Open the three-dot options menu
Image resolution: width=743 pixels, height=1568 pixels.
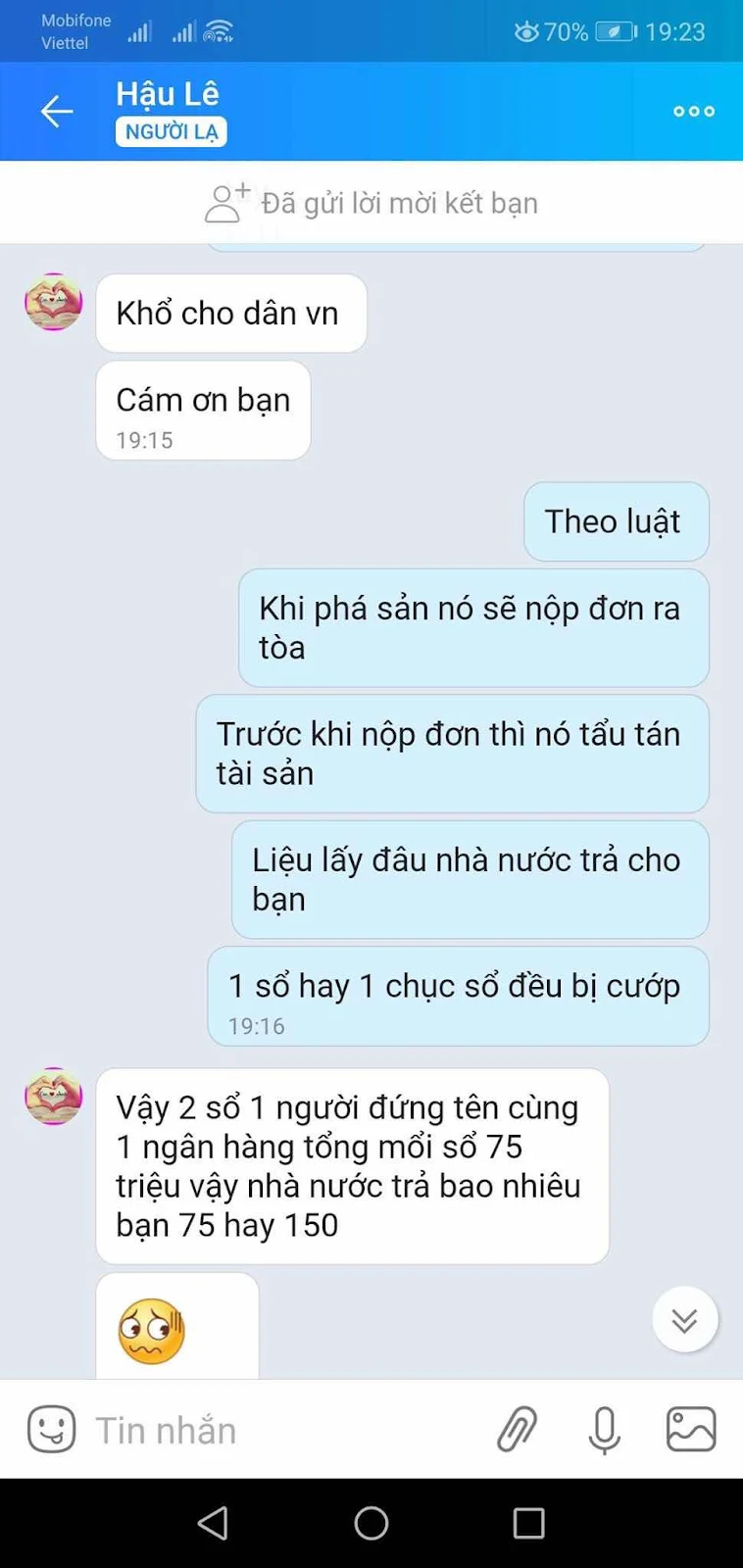click(x=693, y=112)
